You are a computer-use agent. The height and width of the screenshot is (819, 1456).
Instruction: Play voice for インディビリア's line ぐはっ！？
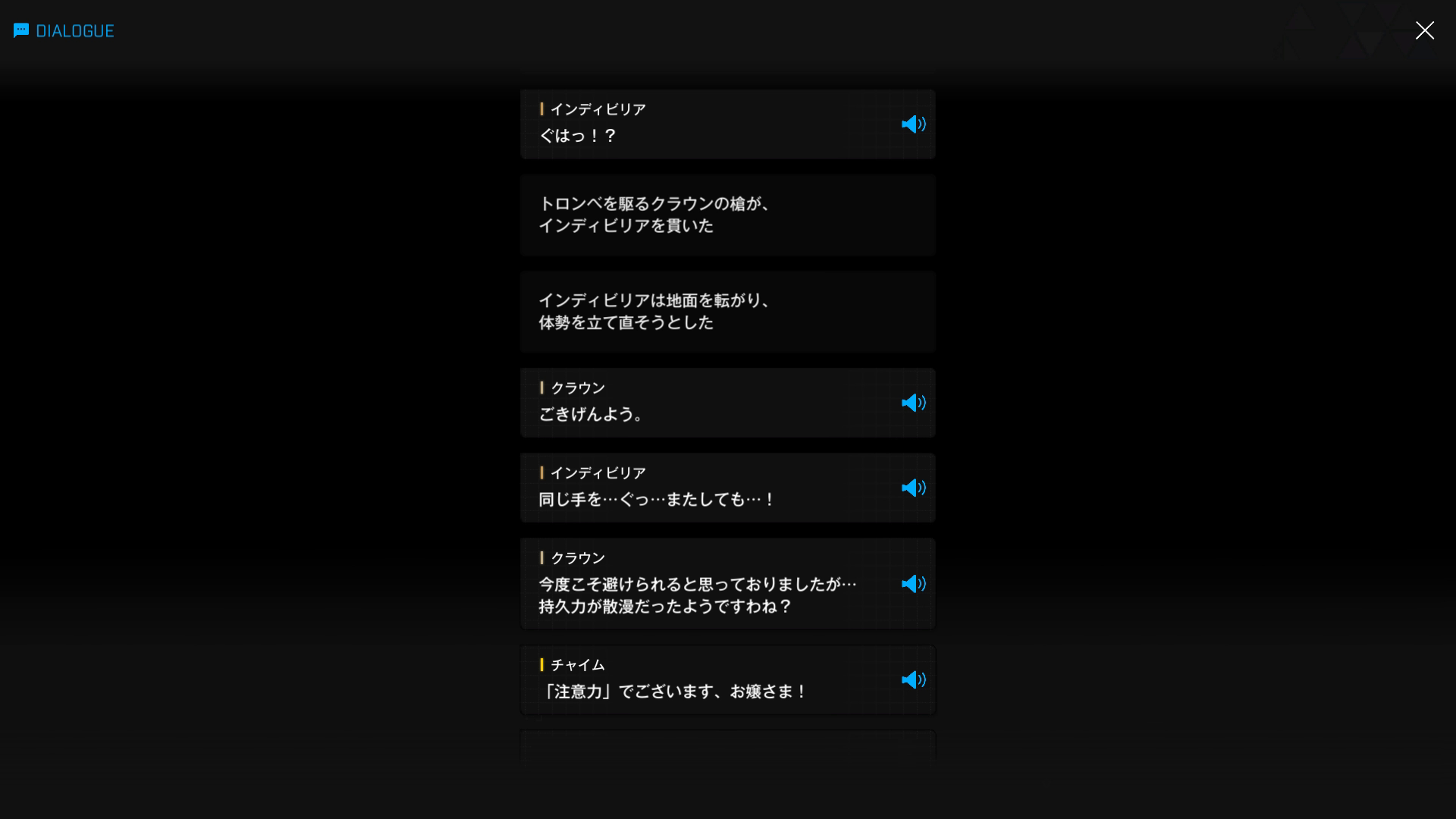913,124
